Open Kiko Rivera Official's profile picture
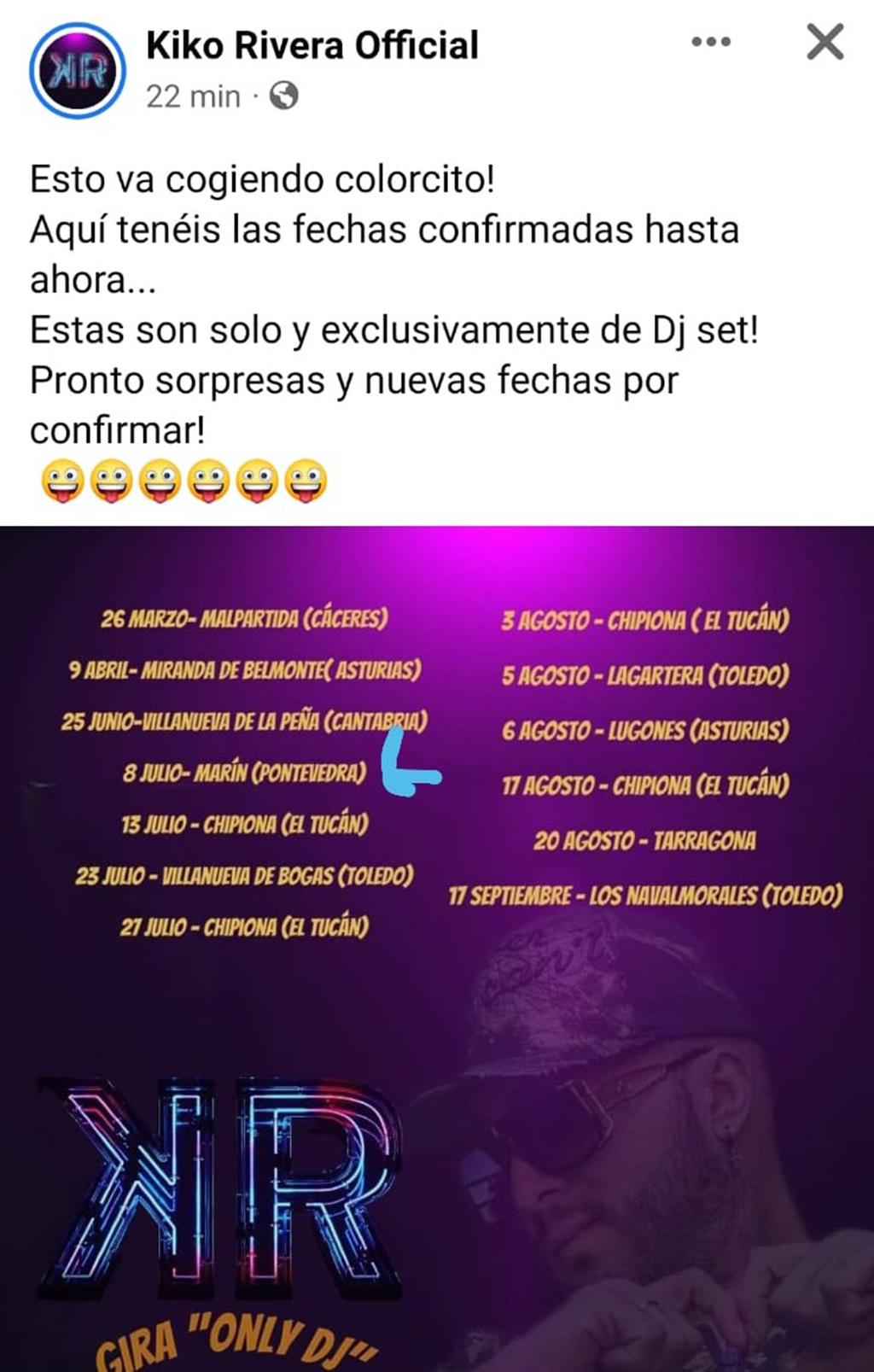This screenshot has width=874, height=1372. point(78,70)
